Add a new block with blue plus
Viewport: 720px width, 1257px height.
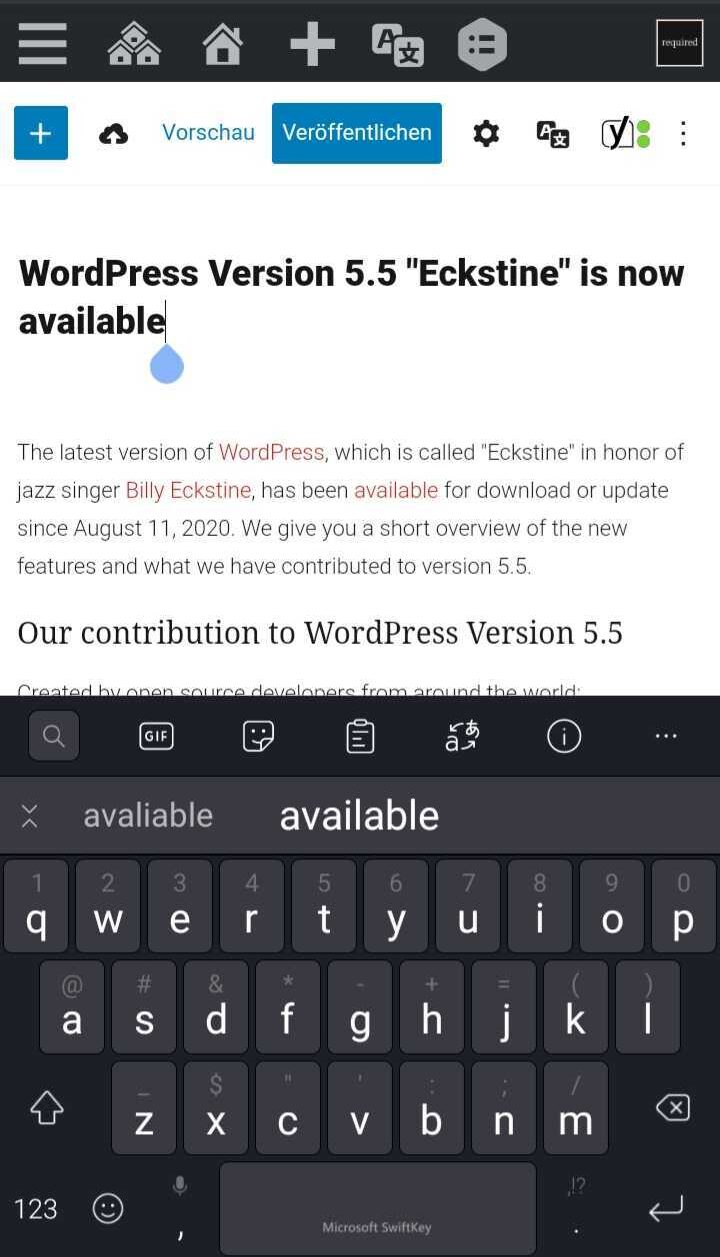(41, 133)
